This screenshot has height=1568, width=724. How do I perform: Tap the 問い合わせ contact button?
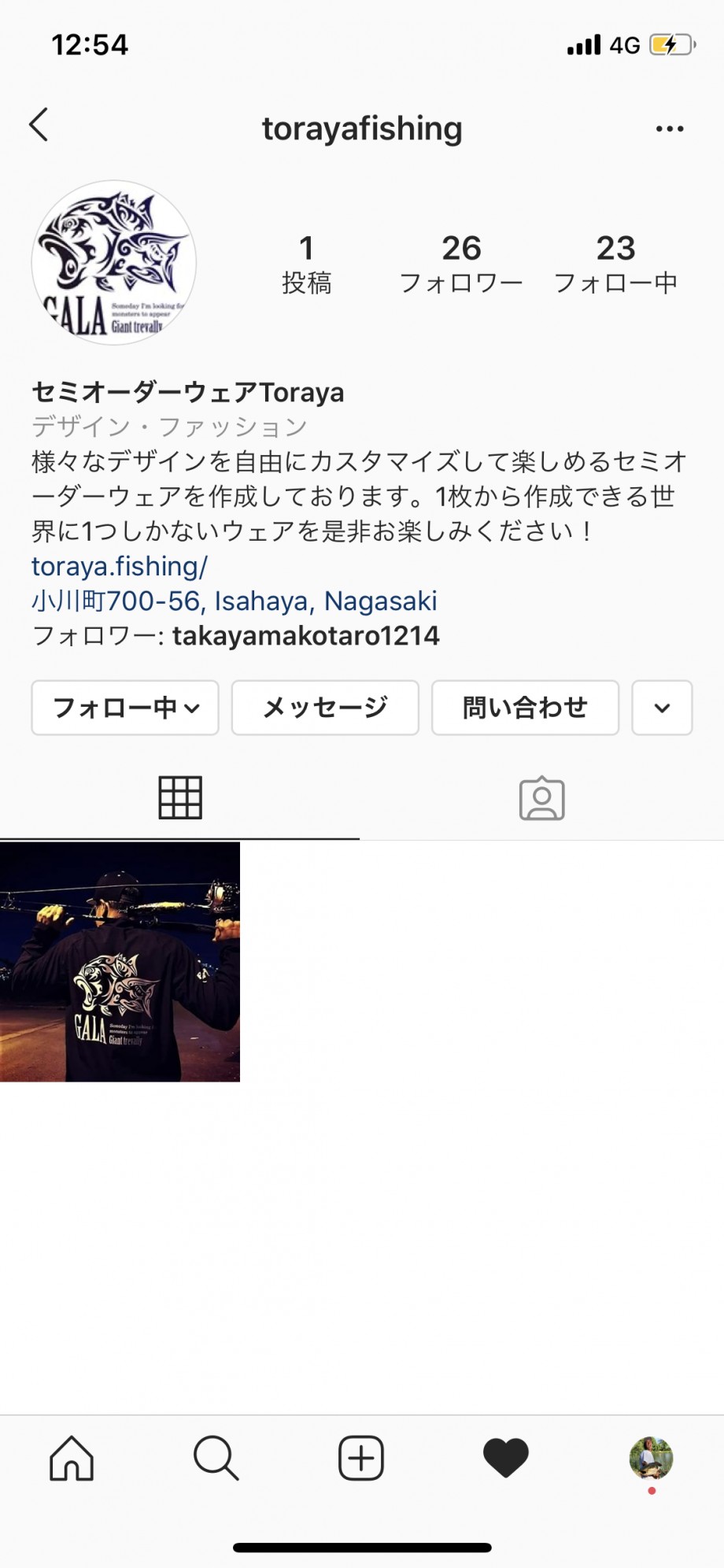point(525,708)
